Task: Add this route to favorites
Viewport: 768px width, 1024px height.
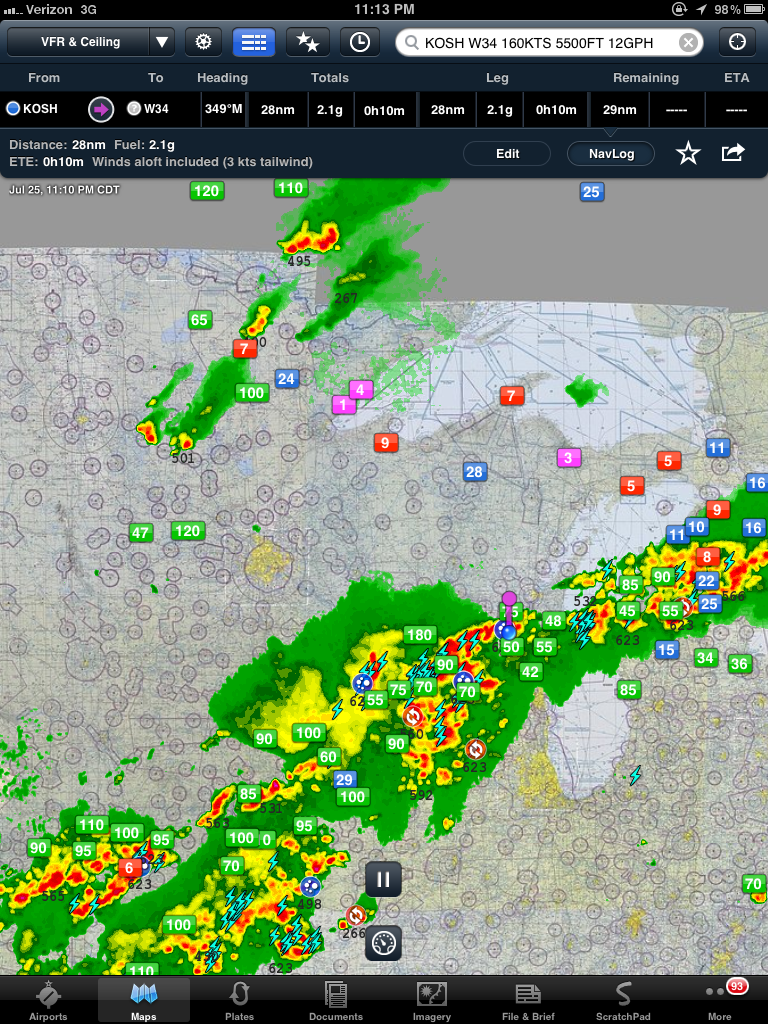Action: [x=688, y=154]
